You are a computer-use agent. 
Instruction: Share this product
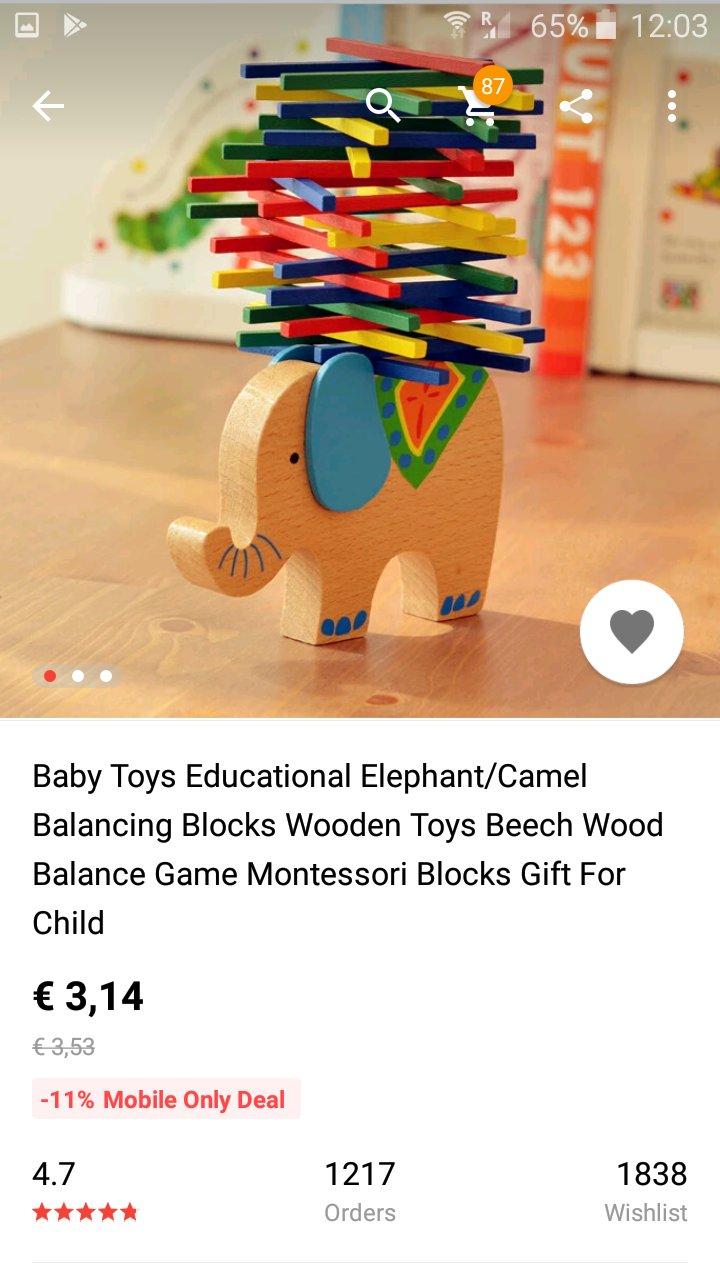coord(576,106)
